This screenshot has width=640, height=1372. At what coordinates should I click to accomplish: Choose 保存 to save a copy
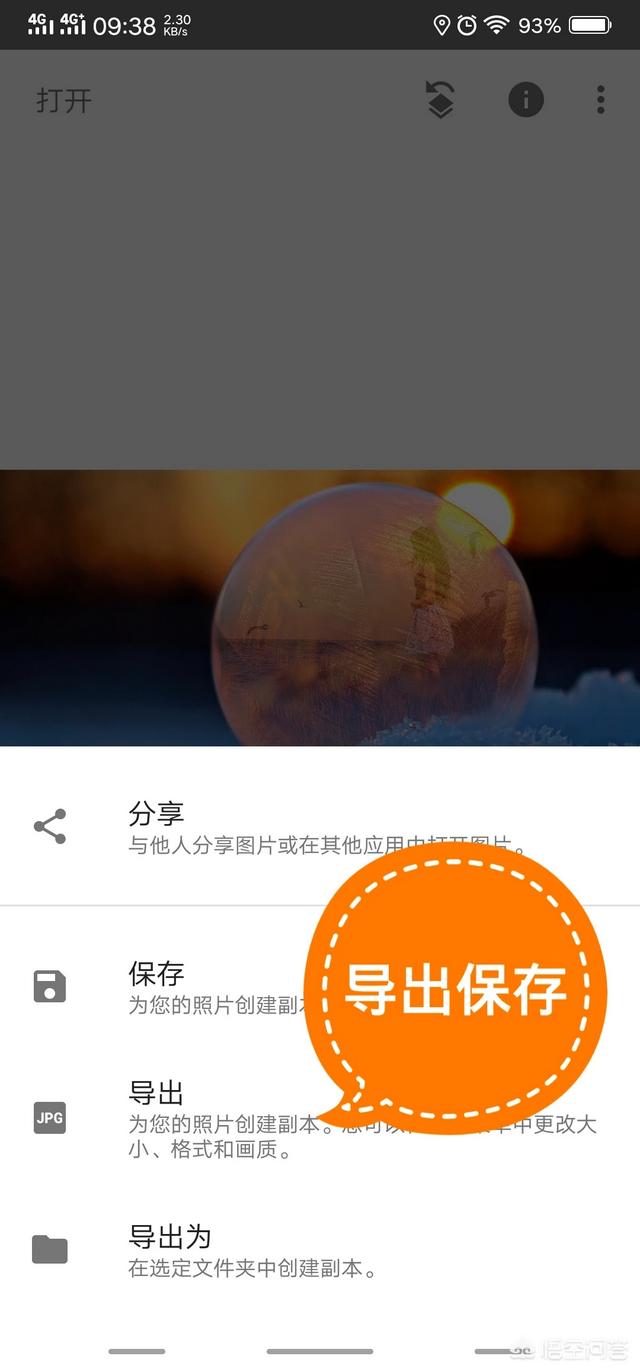point(320,987)
